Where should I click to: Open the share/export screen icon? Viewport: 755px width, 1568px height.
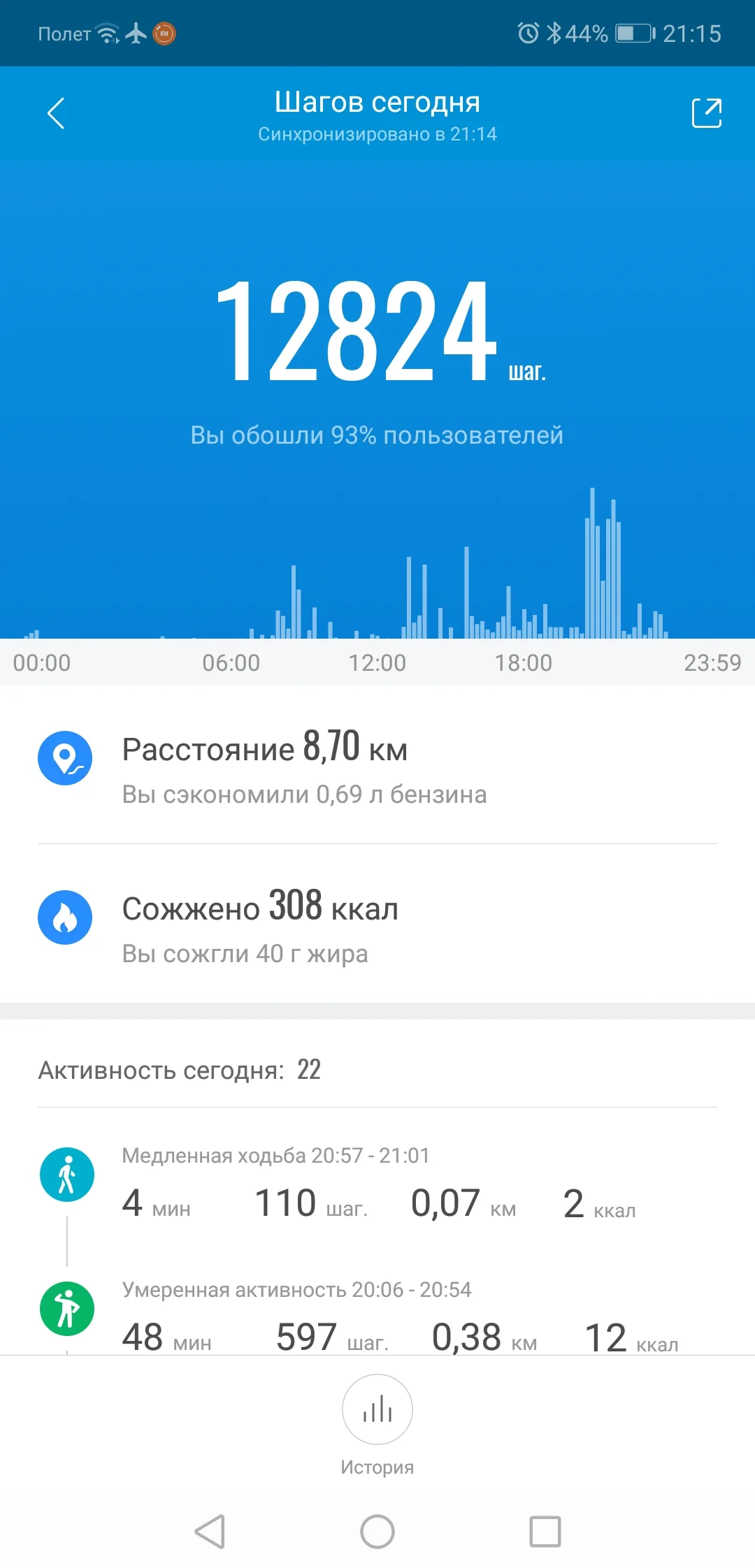coord(707,112)
